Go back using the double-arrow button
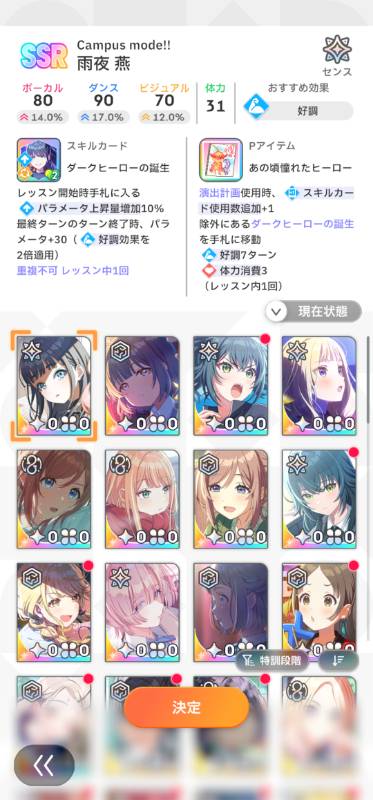The image size is (373, 800). click(44, 765)
